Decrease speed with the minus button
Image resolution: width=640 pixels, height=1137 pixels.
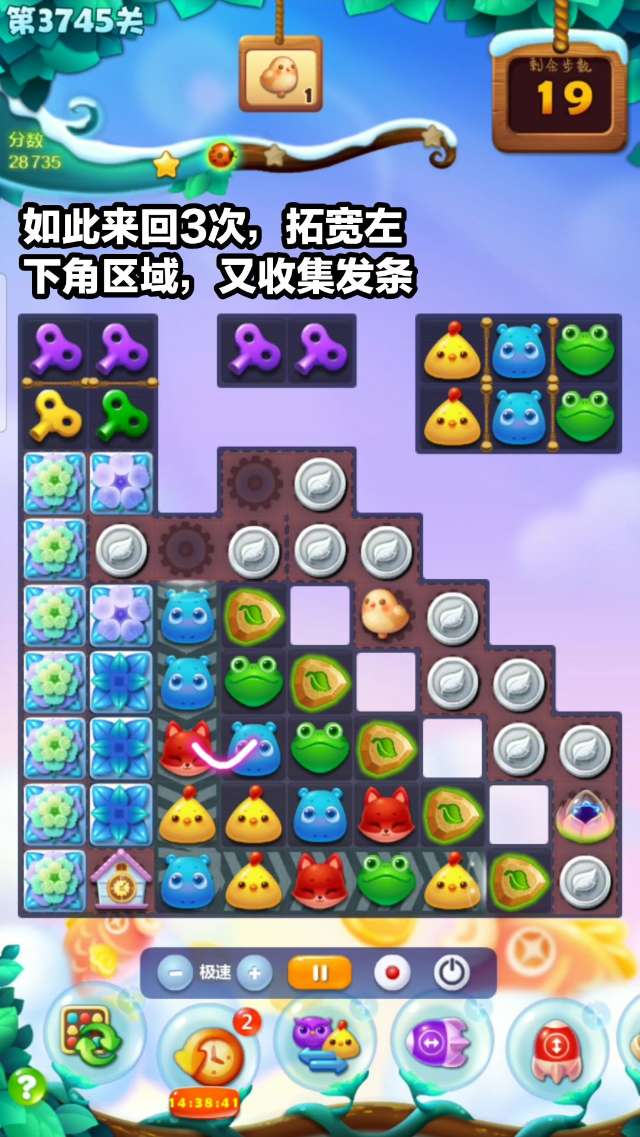pos(175,973)
